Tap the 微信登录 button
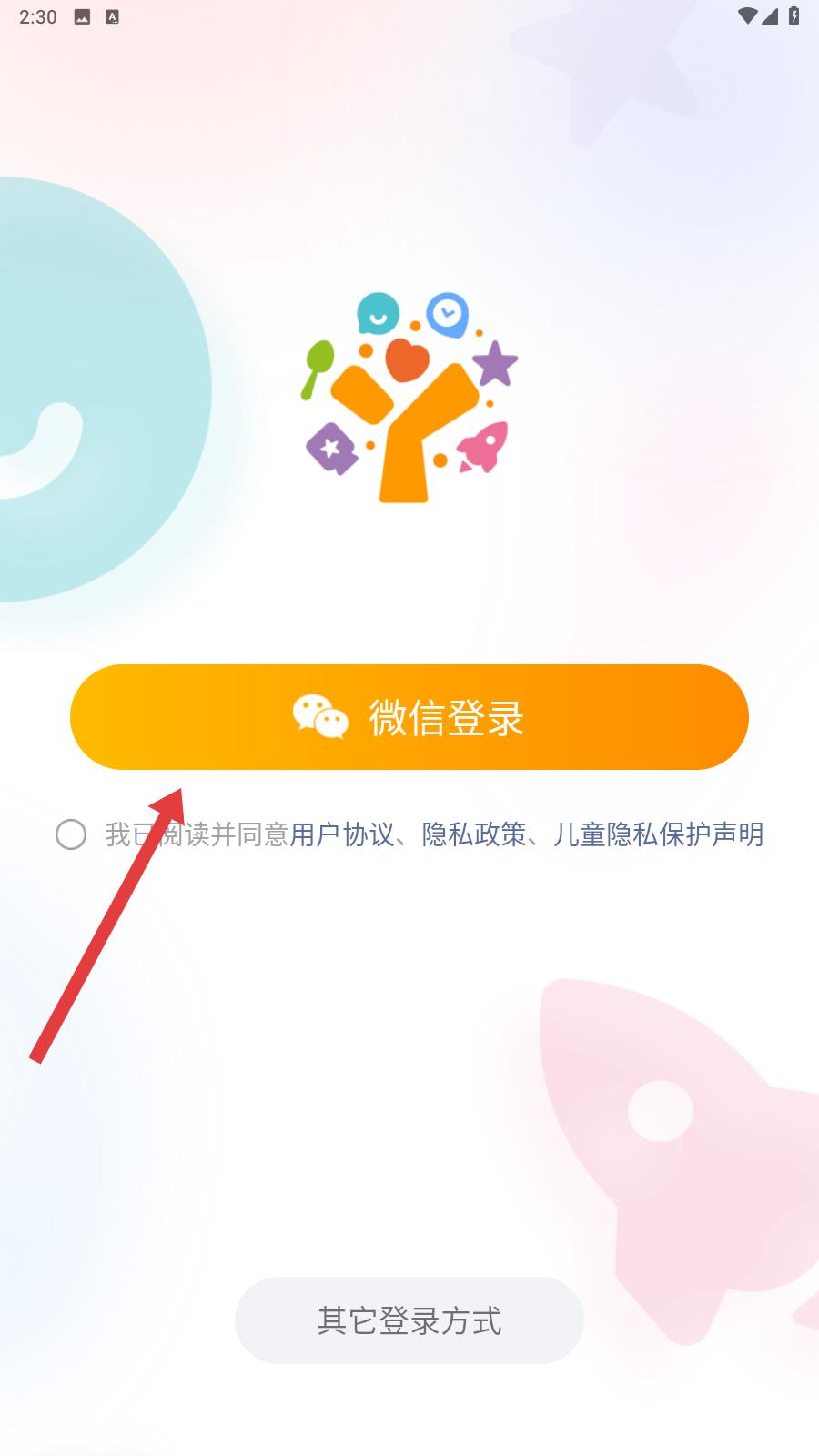The image size is (819, 1456). pos(409,717)
